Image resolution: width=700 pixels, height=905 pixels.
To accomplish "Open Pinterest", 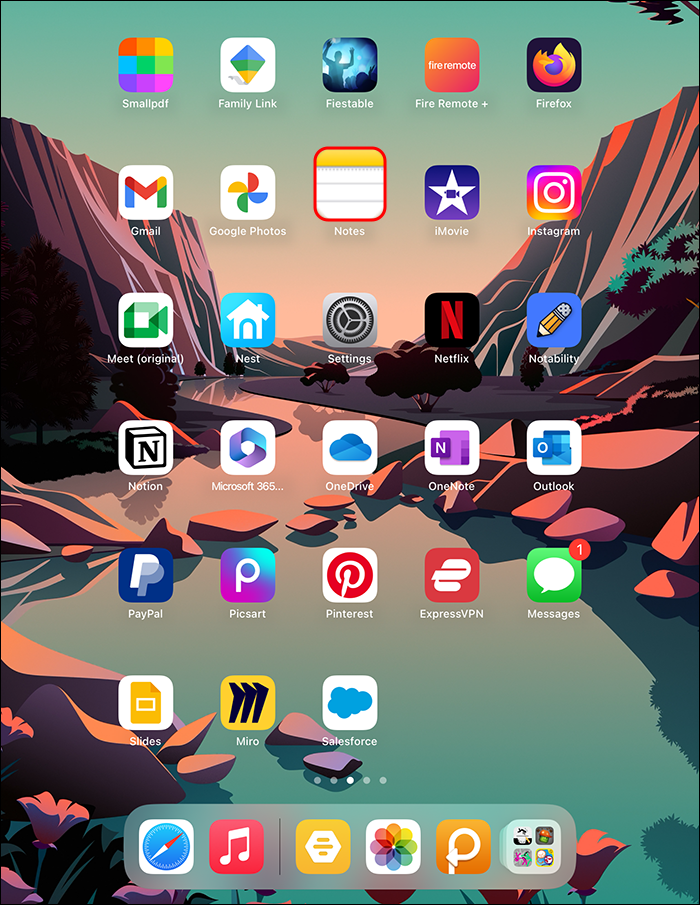I will 350,575.
